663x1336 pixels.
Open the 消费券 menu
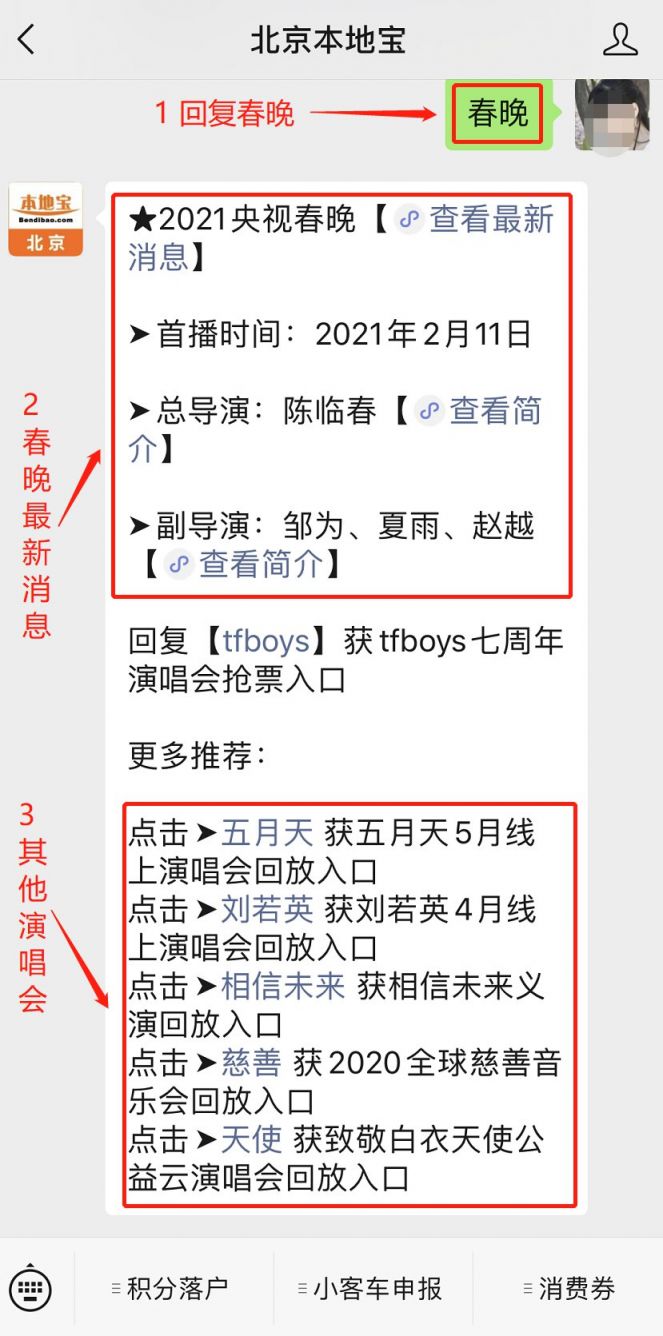(568, 1289)
